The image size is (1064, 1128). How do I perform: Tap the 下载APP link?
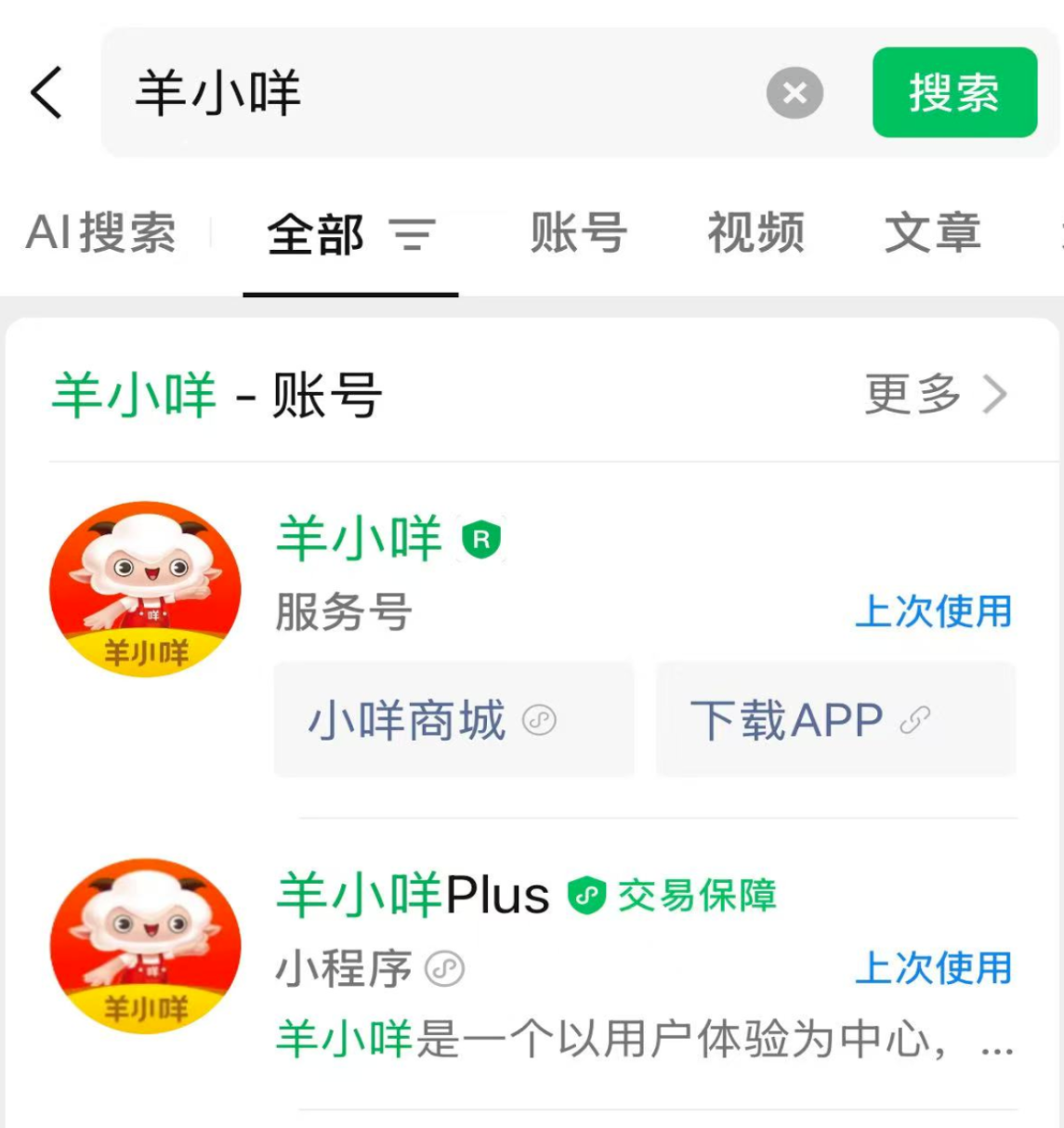coord(834,720)
